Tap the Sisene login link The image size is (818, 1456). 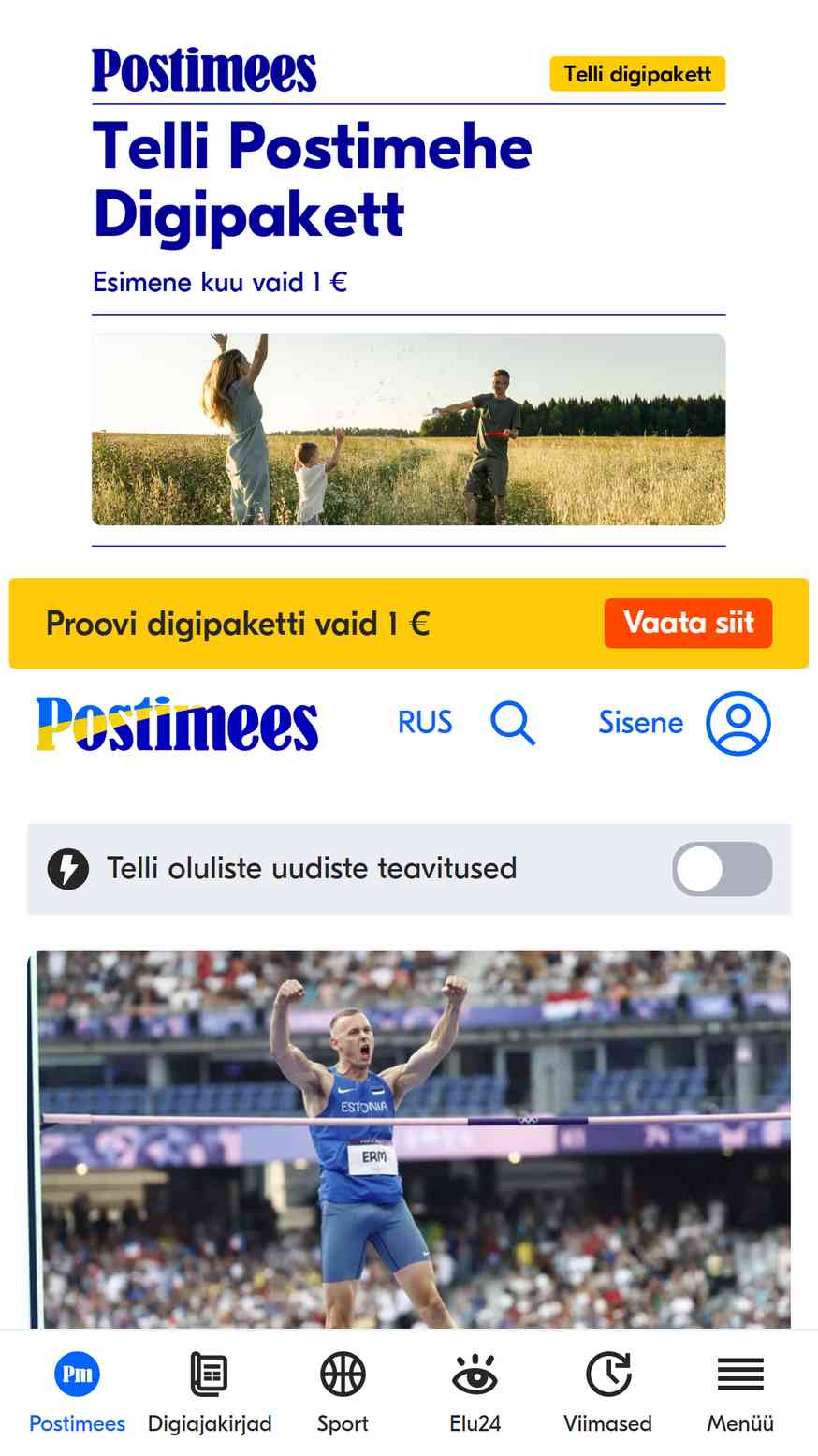(x=641, y=723)
